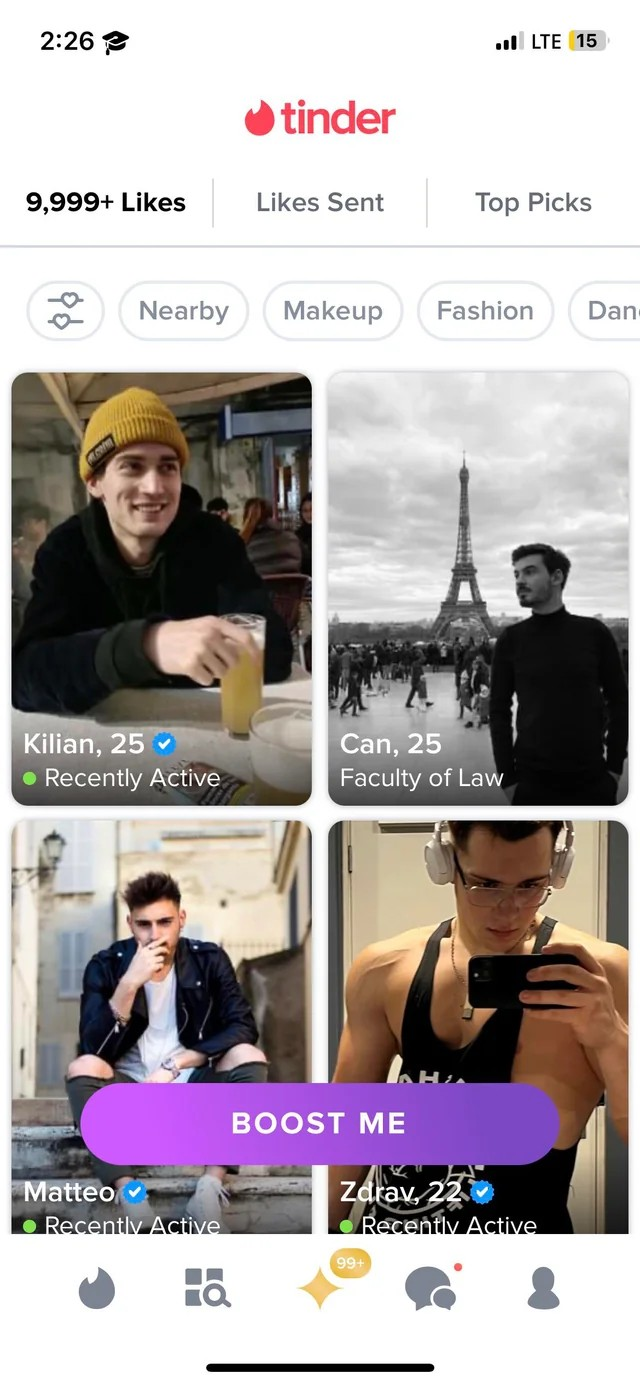Open the likes filter settings icon
Viewport: 640px width, 1385px height.
tap(65, 311)
